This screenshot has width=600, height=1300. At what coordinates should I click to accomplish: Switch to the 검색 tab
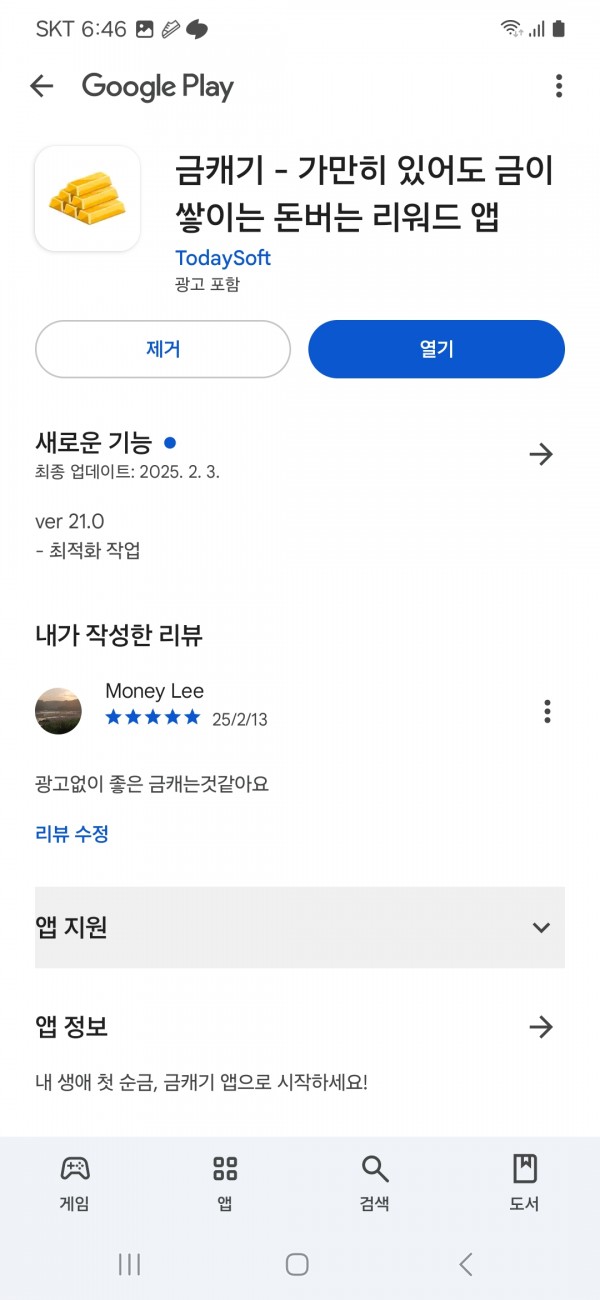375,1182
